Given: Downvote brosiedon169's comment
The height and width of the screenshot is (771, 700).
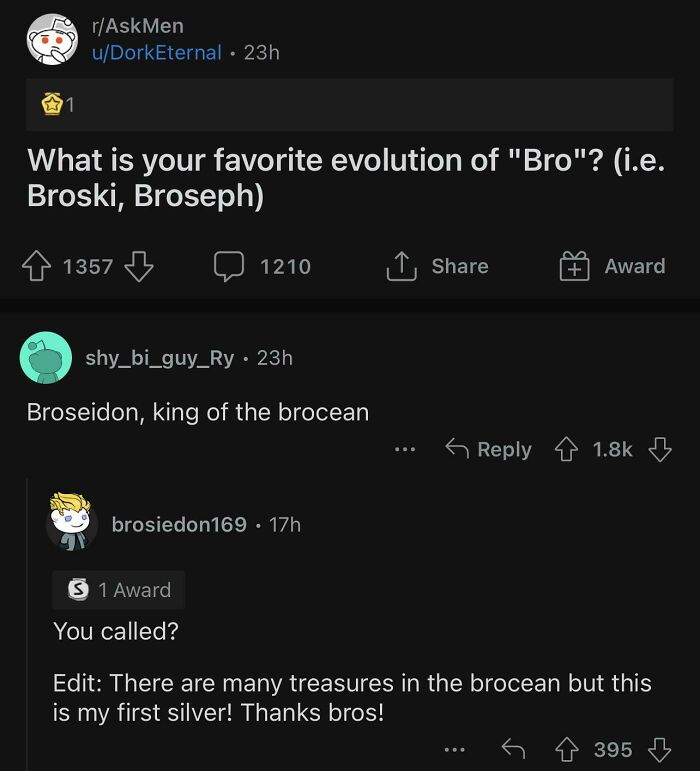Looking at the screenshot, I should click(659, 749).
